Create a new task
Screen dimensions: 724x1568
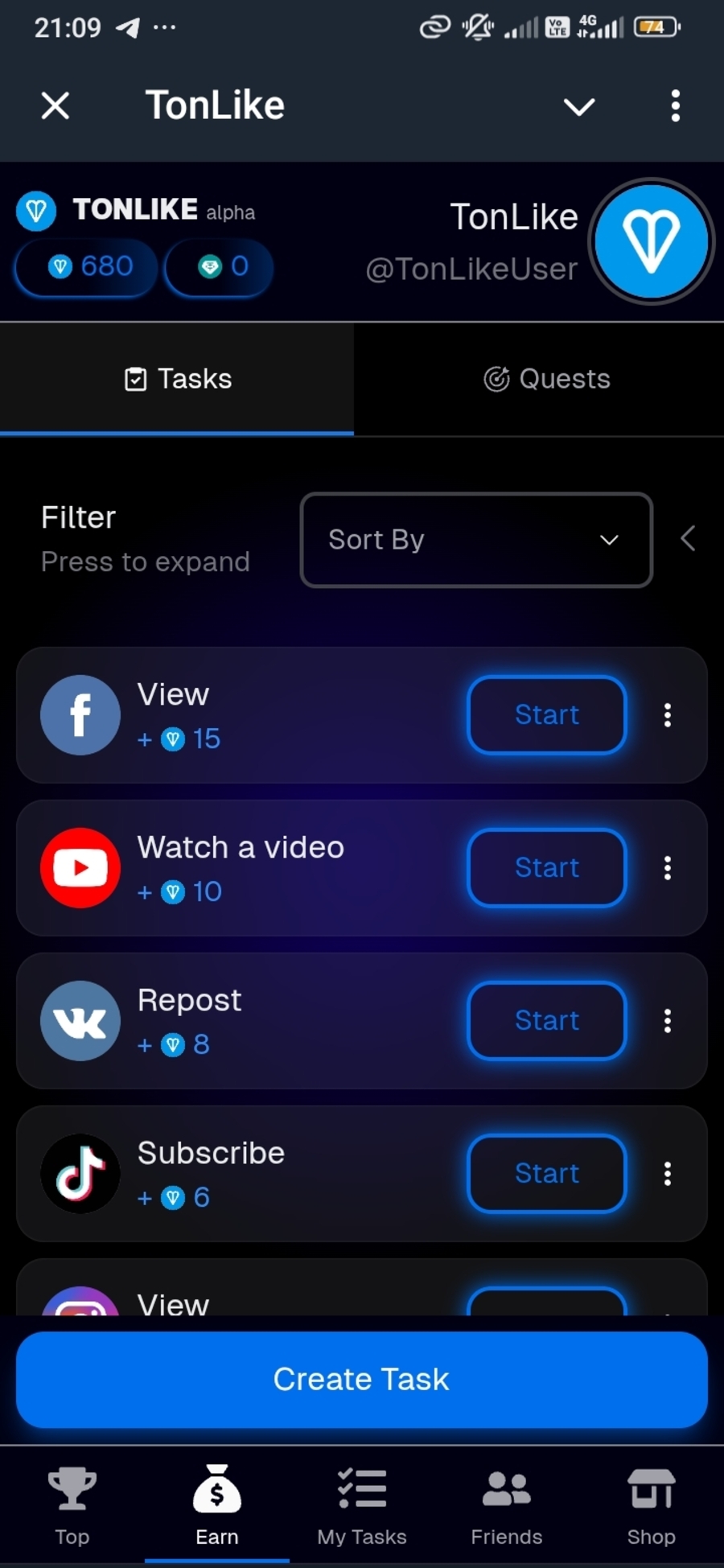[x=361, y=1379]
